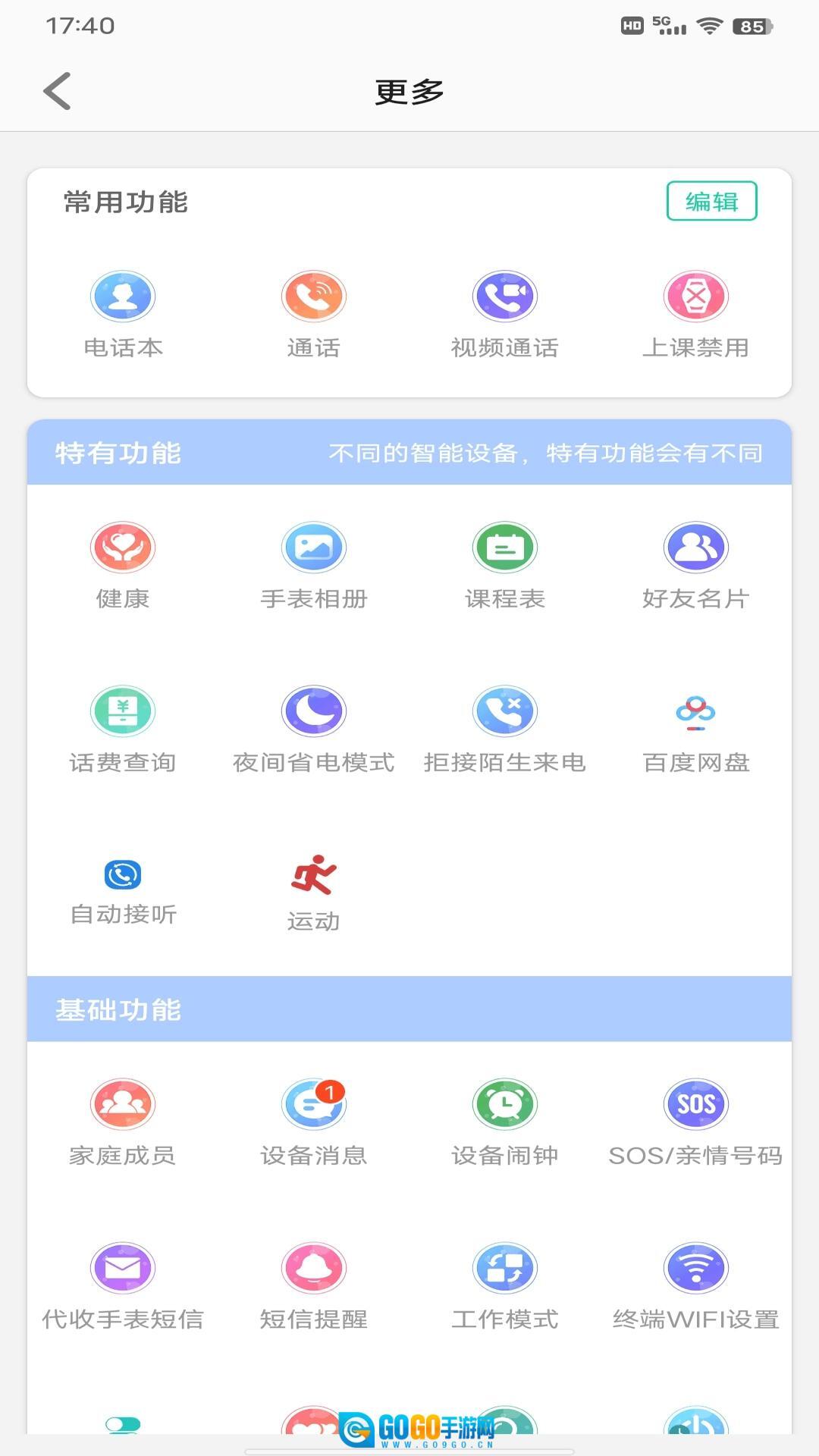The width and height of the screenshot is (819, 1456).
Task: Check 话费查询
Action: pyautogui.click(x=123, y=712)
